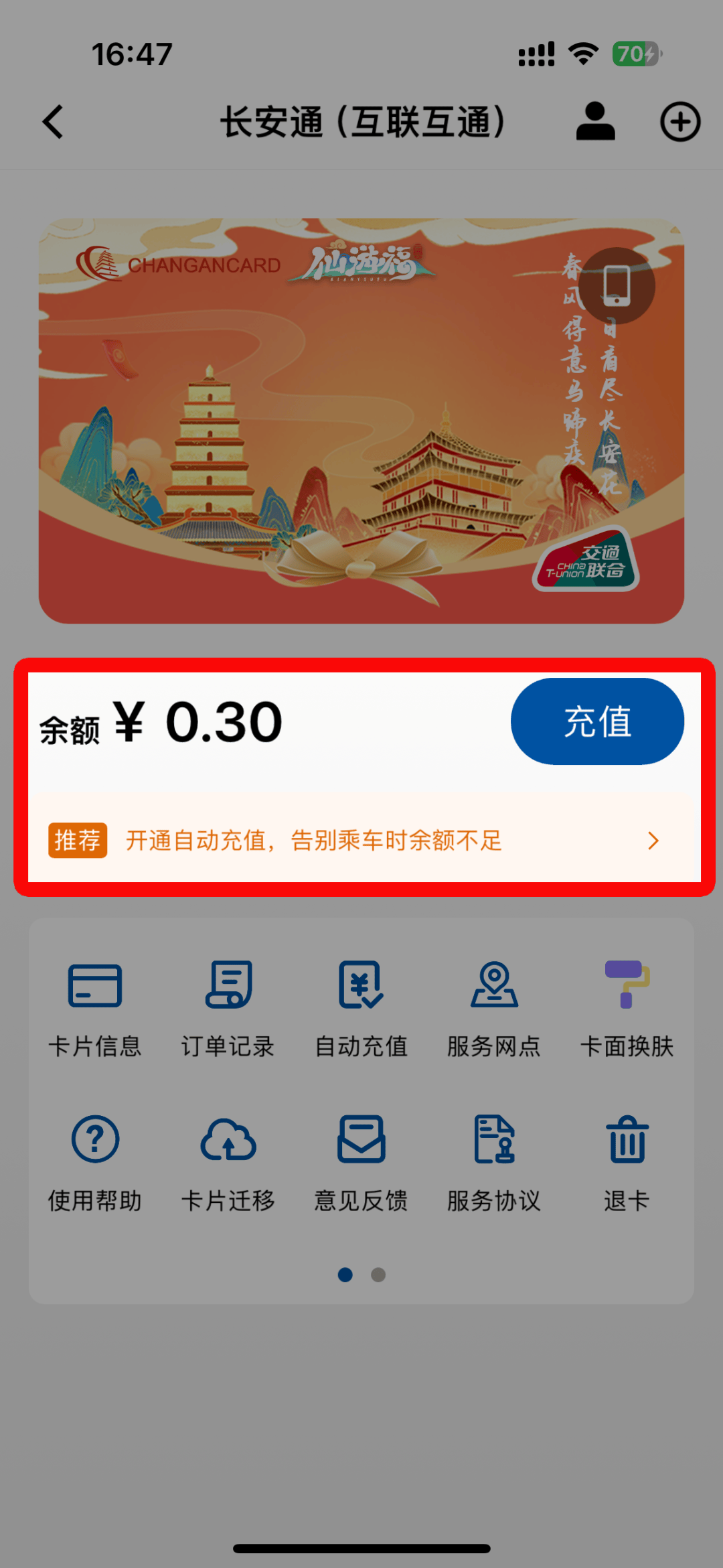Tap the plus icon to add card
The image size is (723, 1568).
[680, 122]
